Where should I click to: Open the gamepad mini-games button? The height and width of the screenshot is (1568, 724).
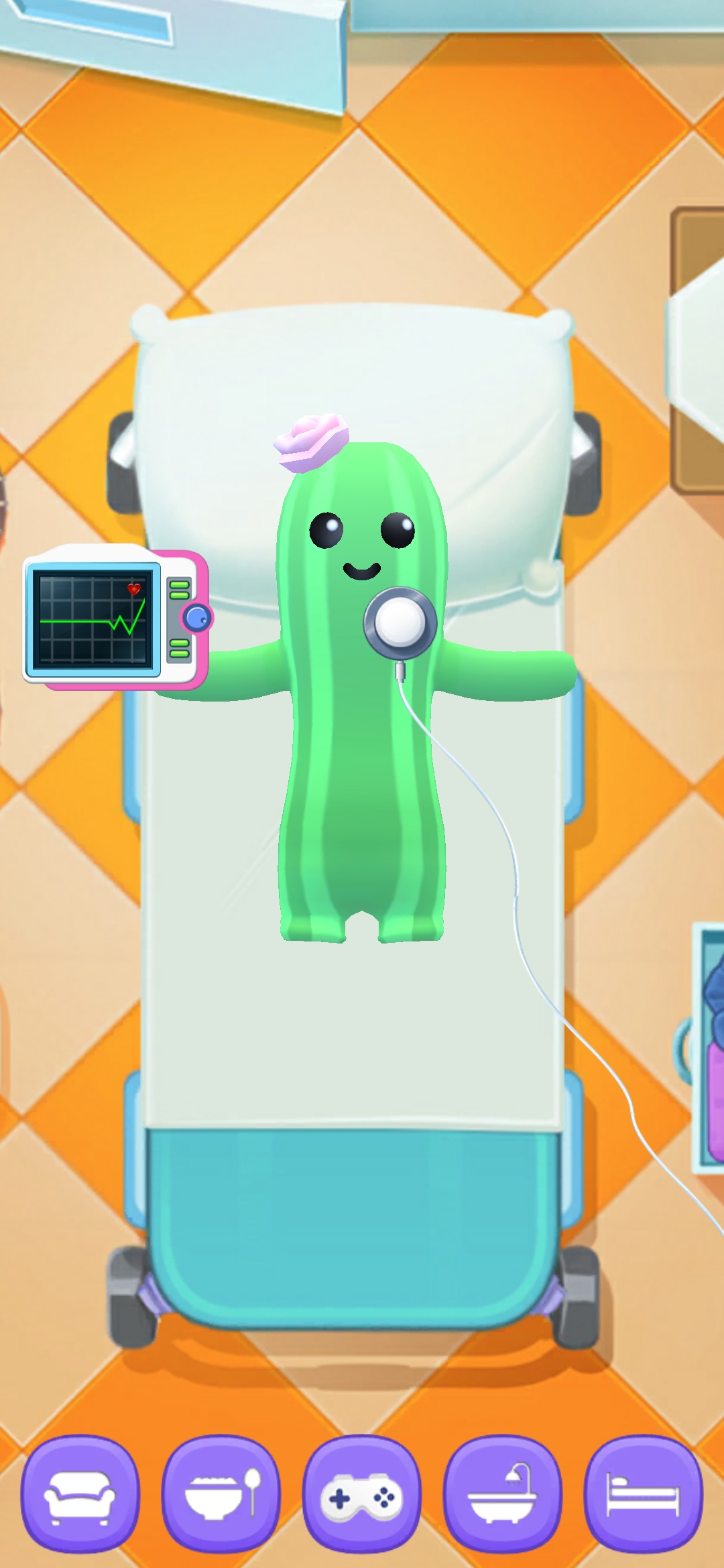pos(362,1492)
